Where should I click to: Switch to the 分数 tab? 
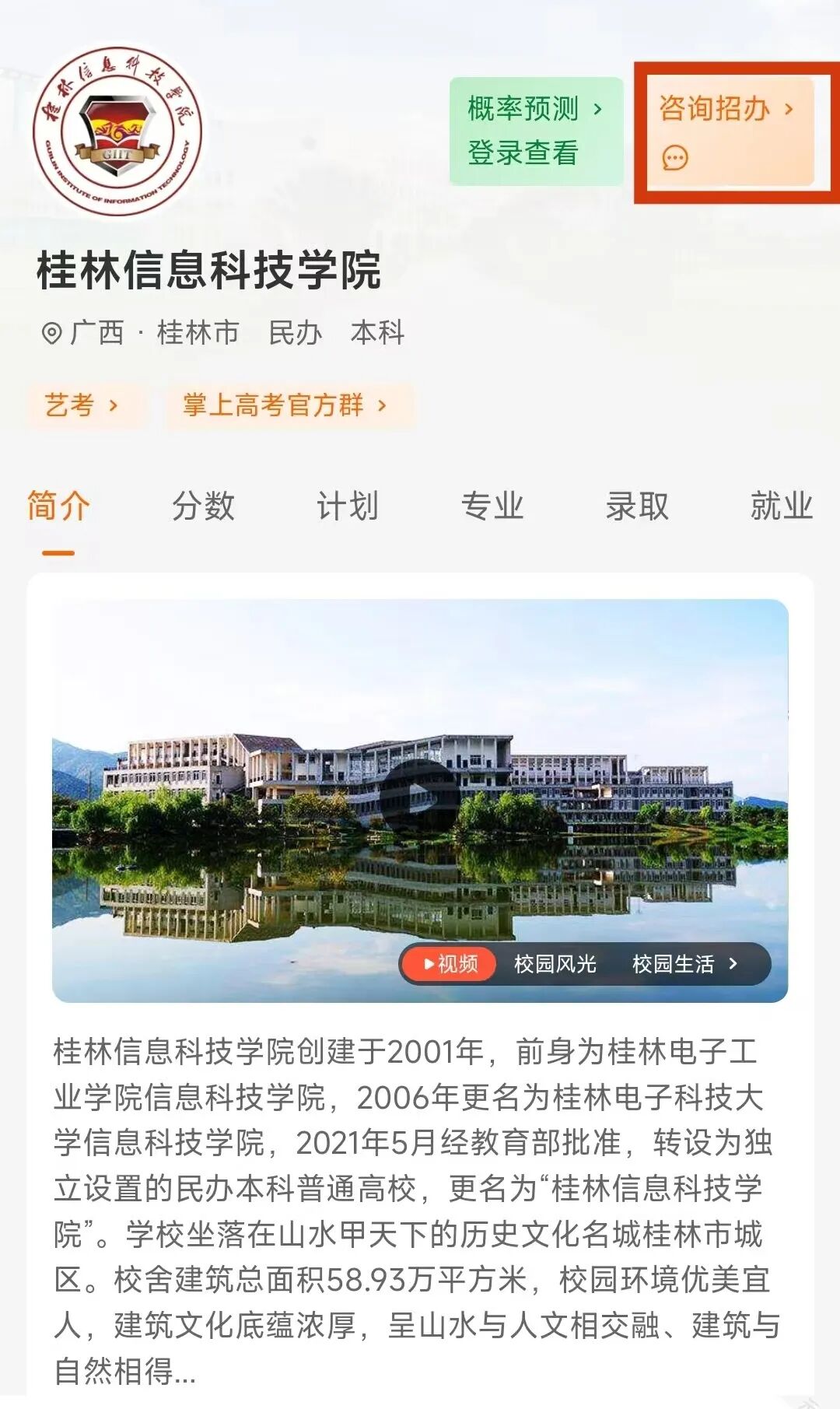point(203,506)
